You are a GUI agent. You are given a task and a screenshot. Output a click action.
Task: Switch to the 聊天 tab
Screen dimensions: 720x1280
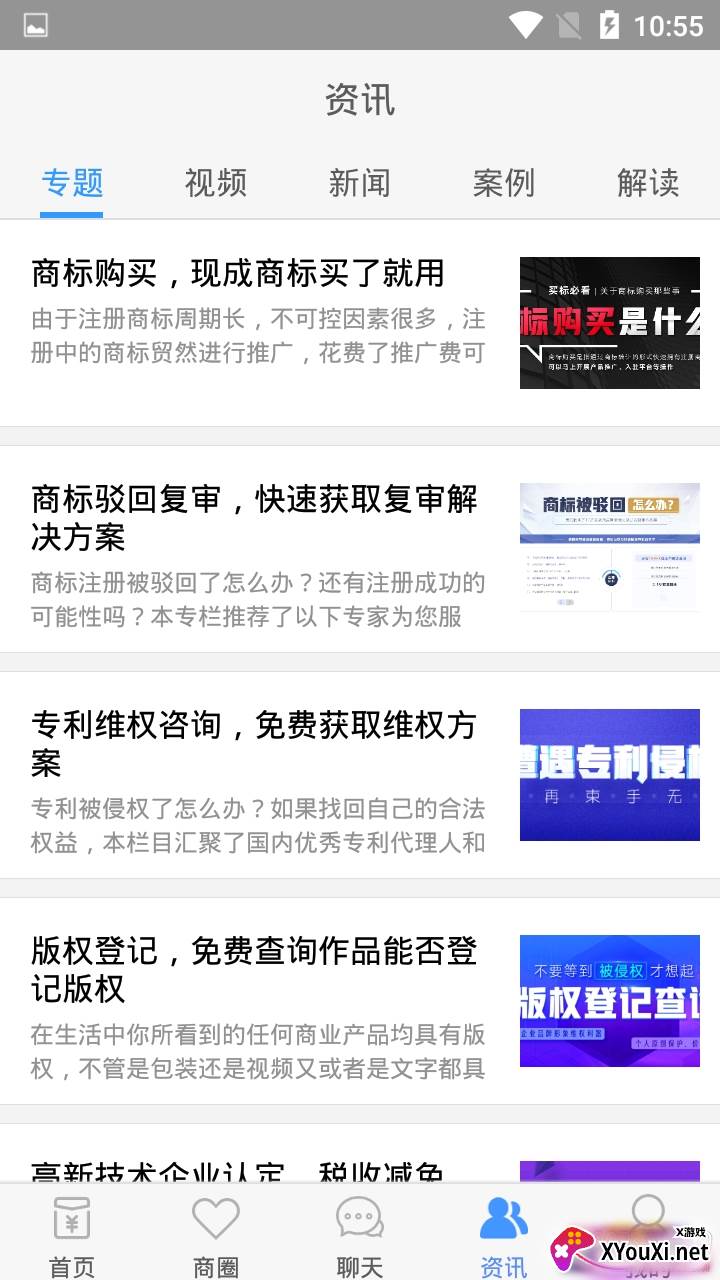pyautogui.click(x=360, y=1236)
